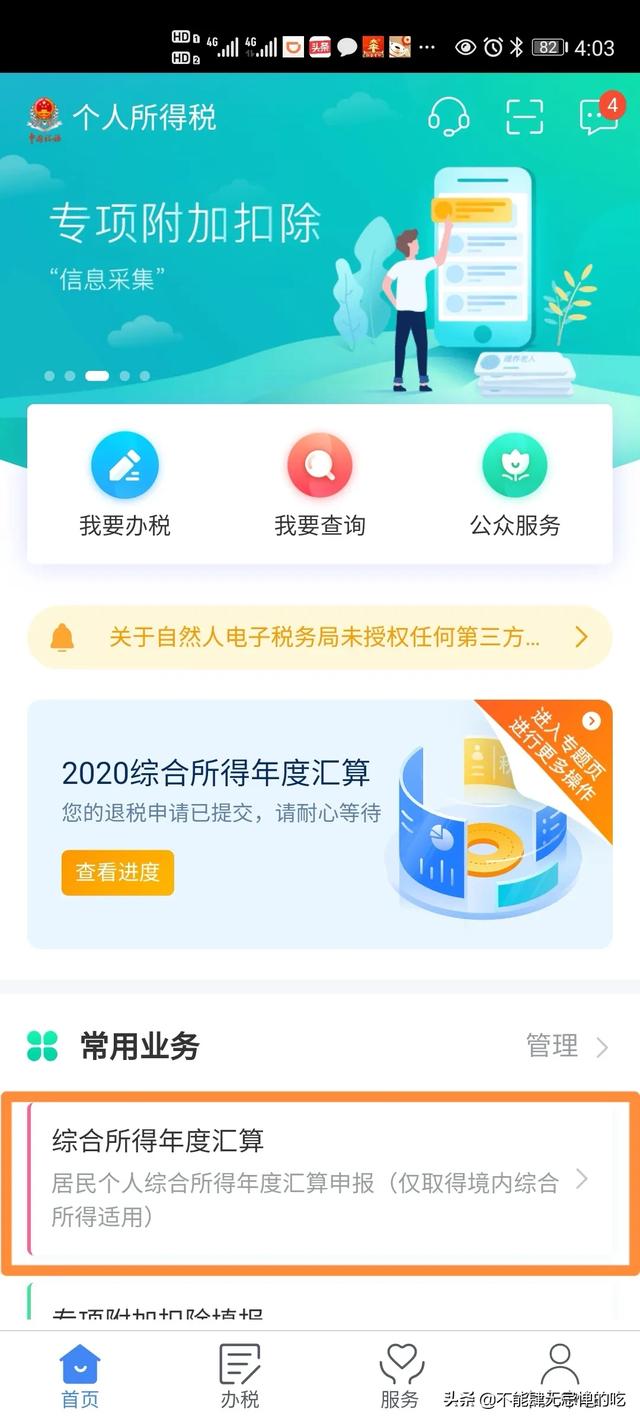Open customer service headset icon
This screenshot has width=640, height=1422.
pyautogui.click(x=449, y=117)
